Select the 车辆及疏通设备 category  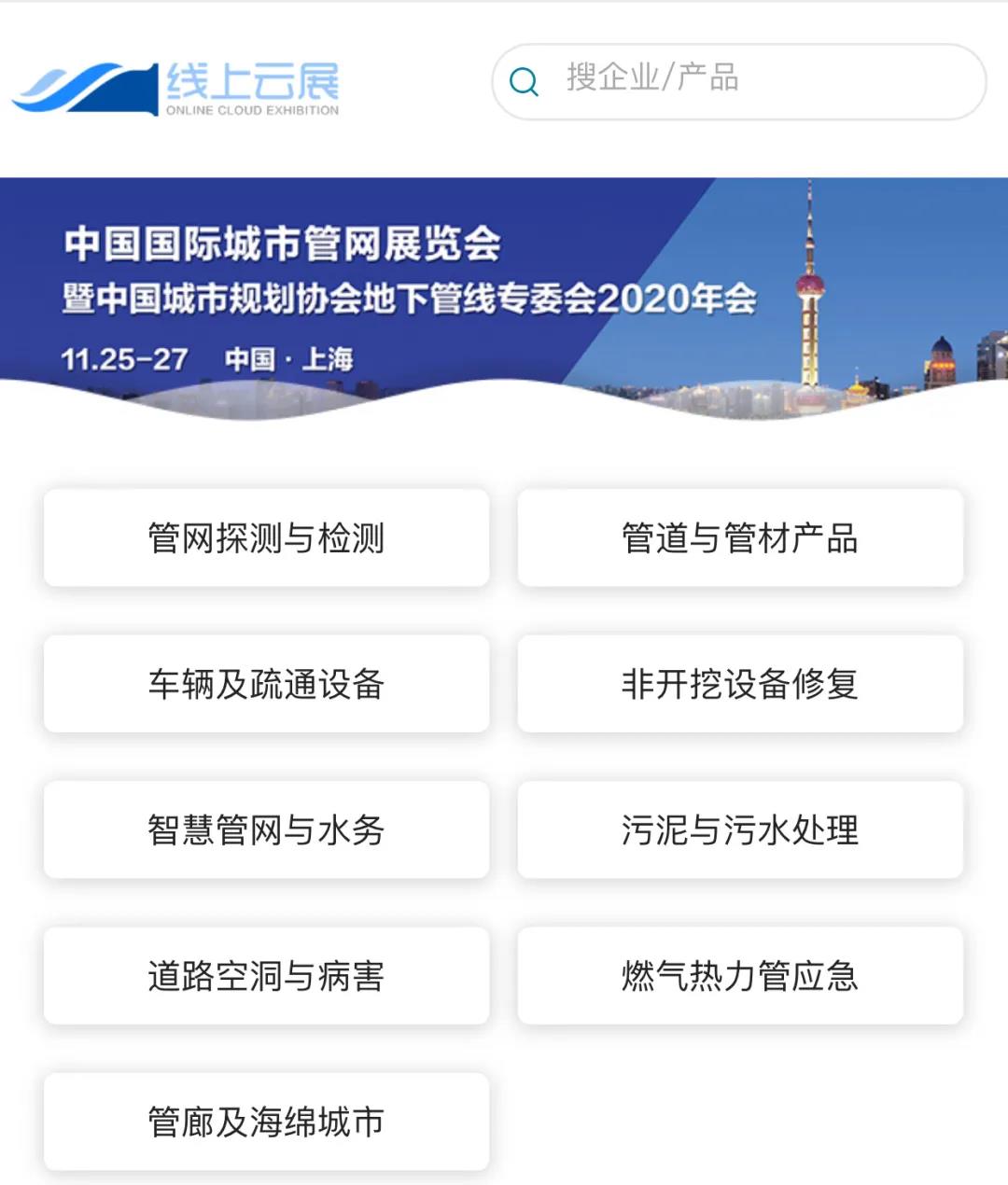point(266,684)
